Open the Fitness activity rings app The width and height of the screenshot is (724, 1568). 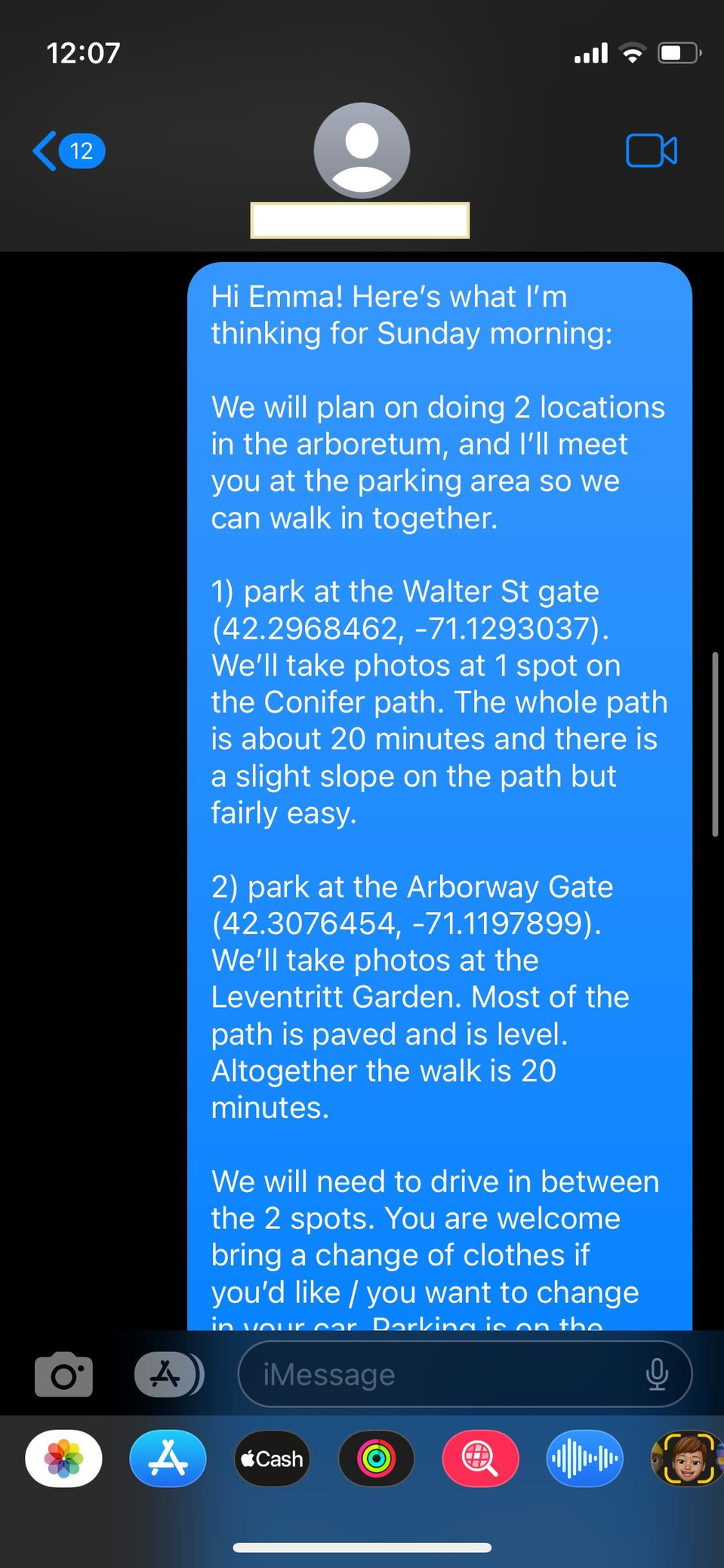(x=376, y=1459)
